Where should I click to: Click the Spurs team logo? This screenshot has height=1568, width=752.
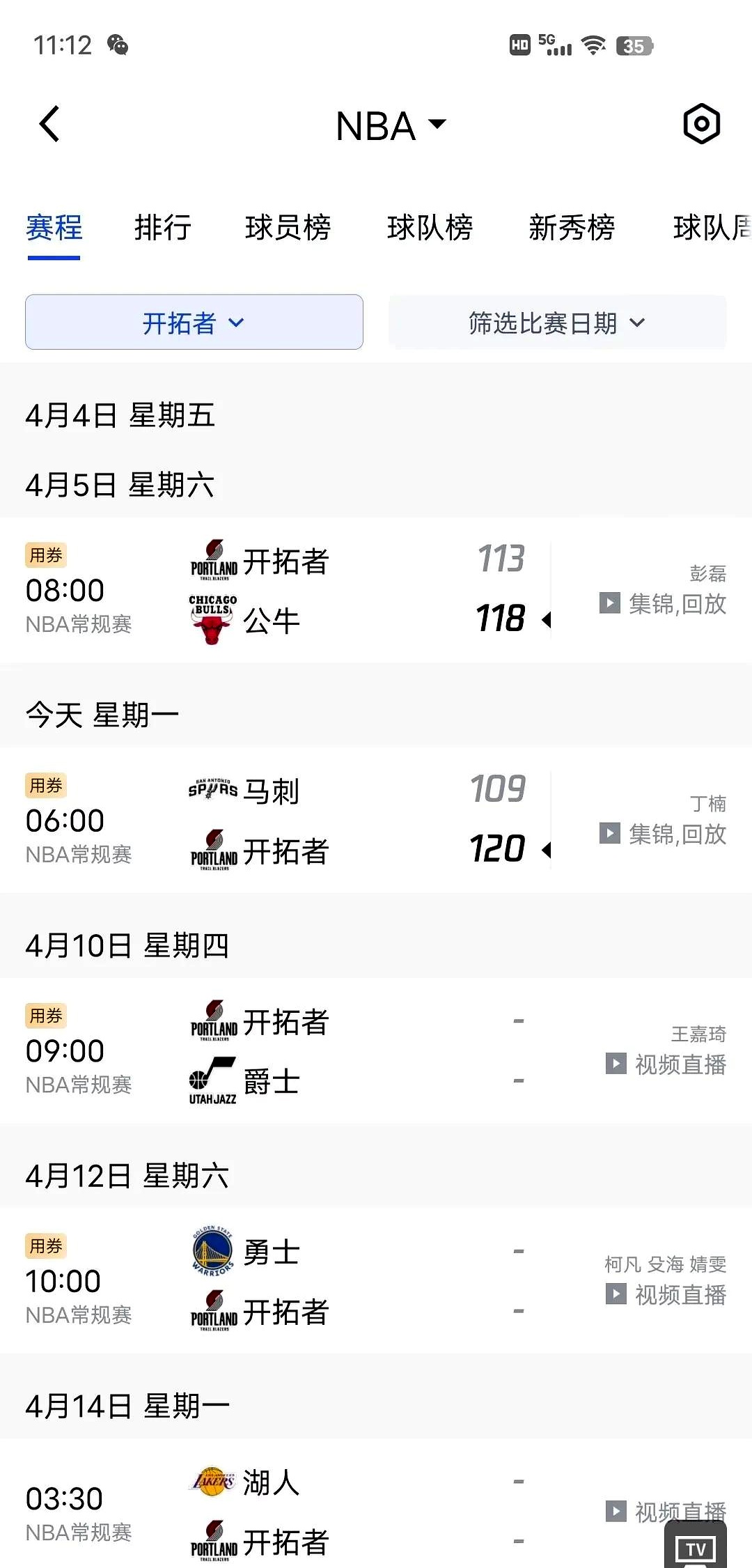click(x=211, y=791)
